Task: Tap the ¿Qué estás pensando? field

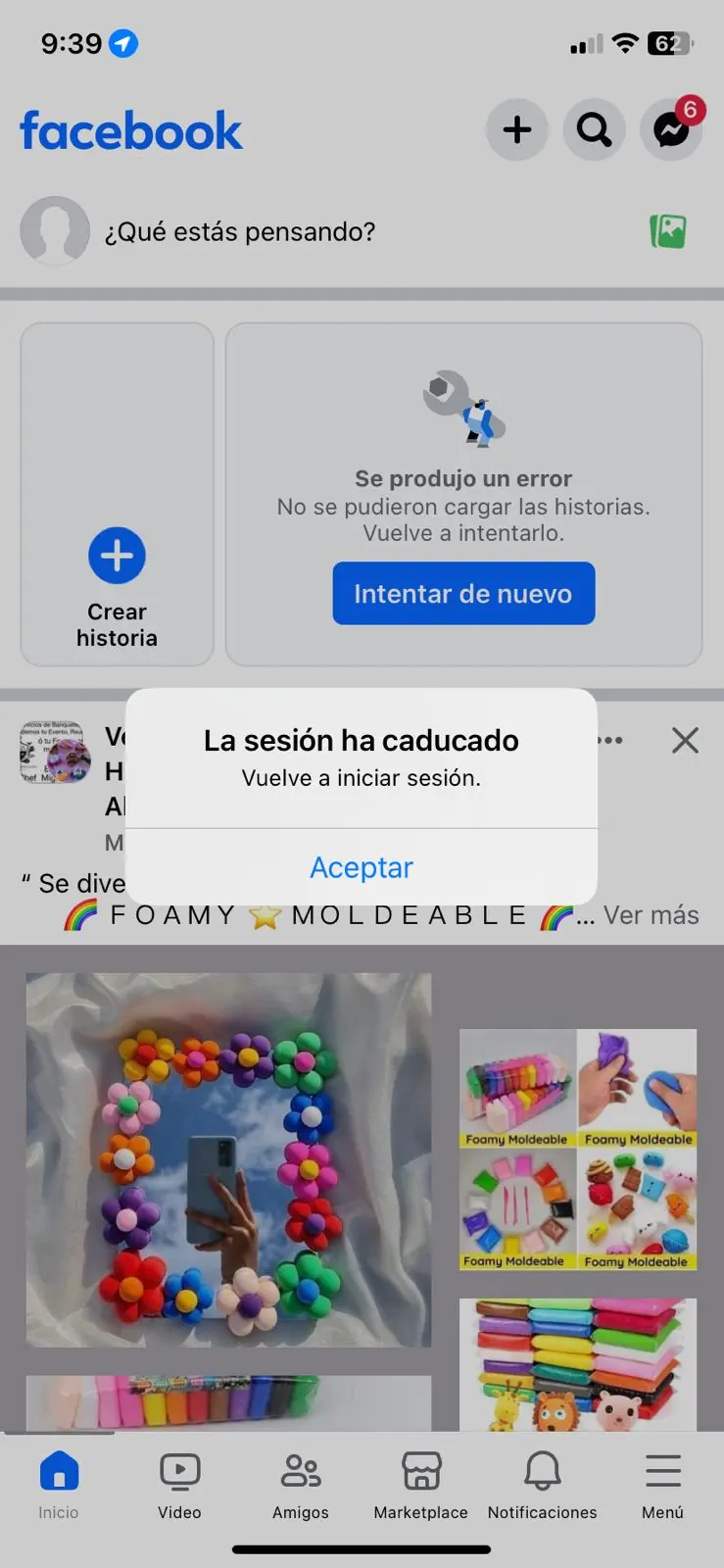Action: pos(240,232)
